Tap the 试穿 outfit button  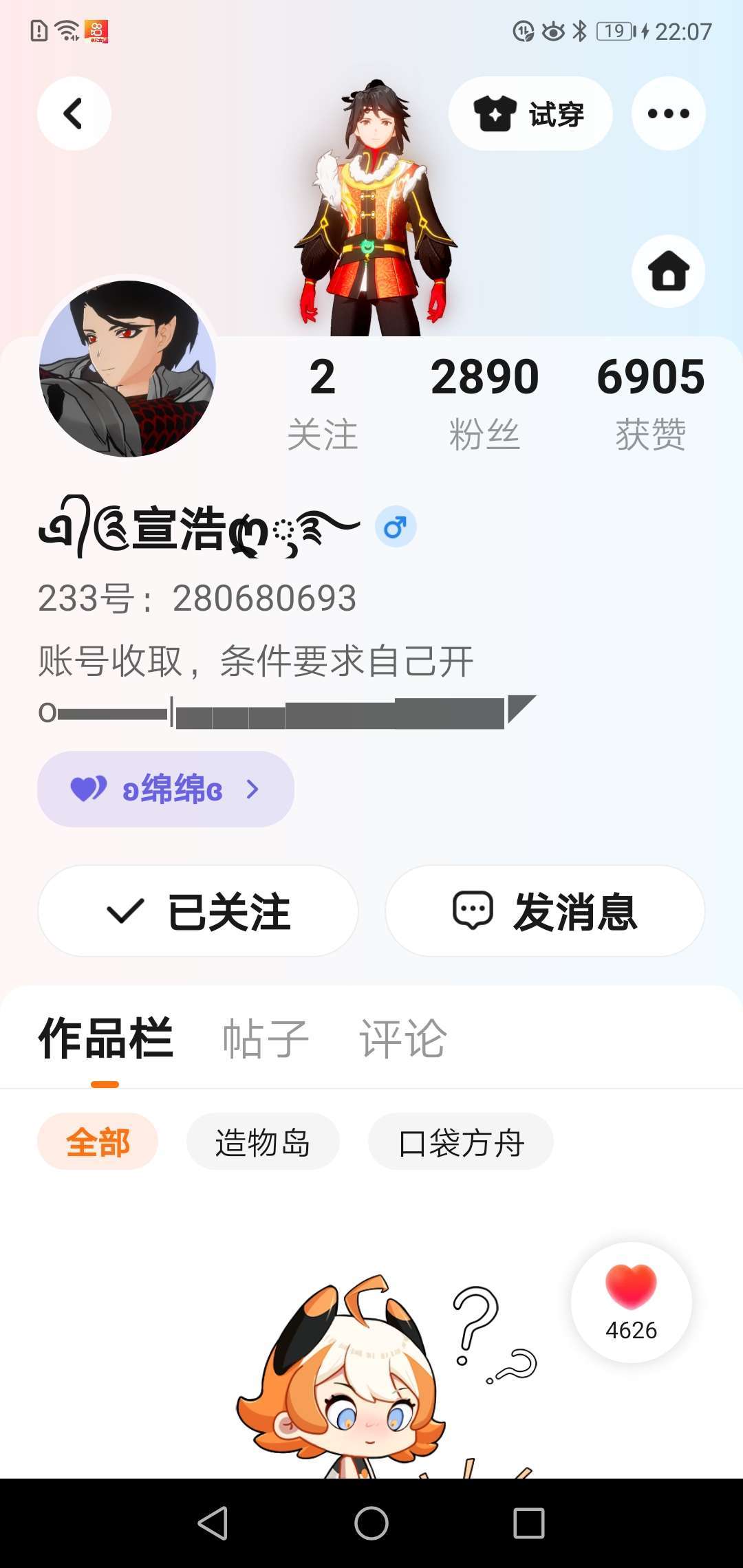(530, 113)
